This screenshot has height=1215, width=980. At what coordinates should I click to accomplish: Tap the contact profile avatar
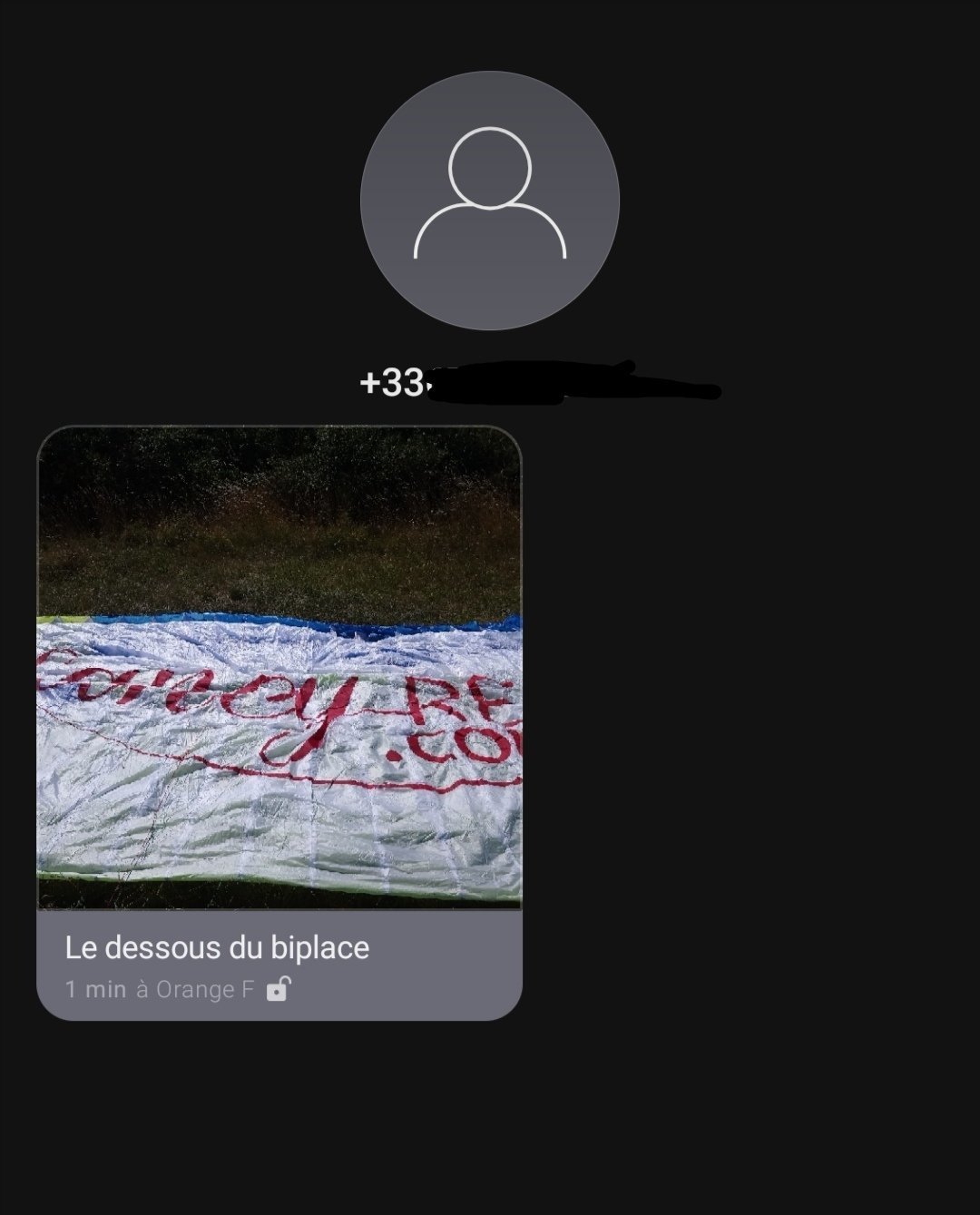click(x=490, y=201)
